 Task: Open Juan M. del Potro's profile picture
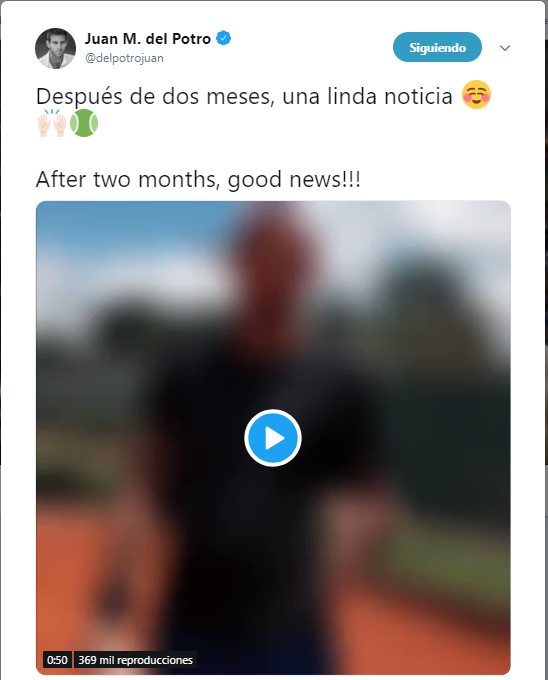[x=55, y=49]
